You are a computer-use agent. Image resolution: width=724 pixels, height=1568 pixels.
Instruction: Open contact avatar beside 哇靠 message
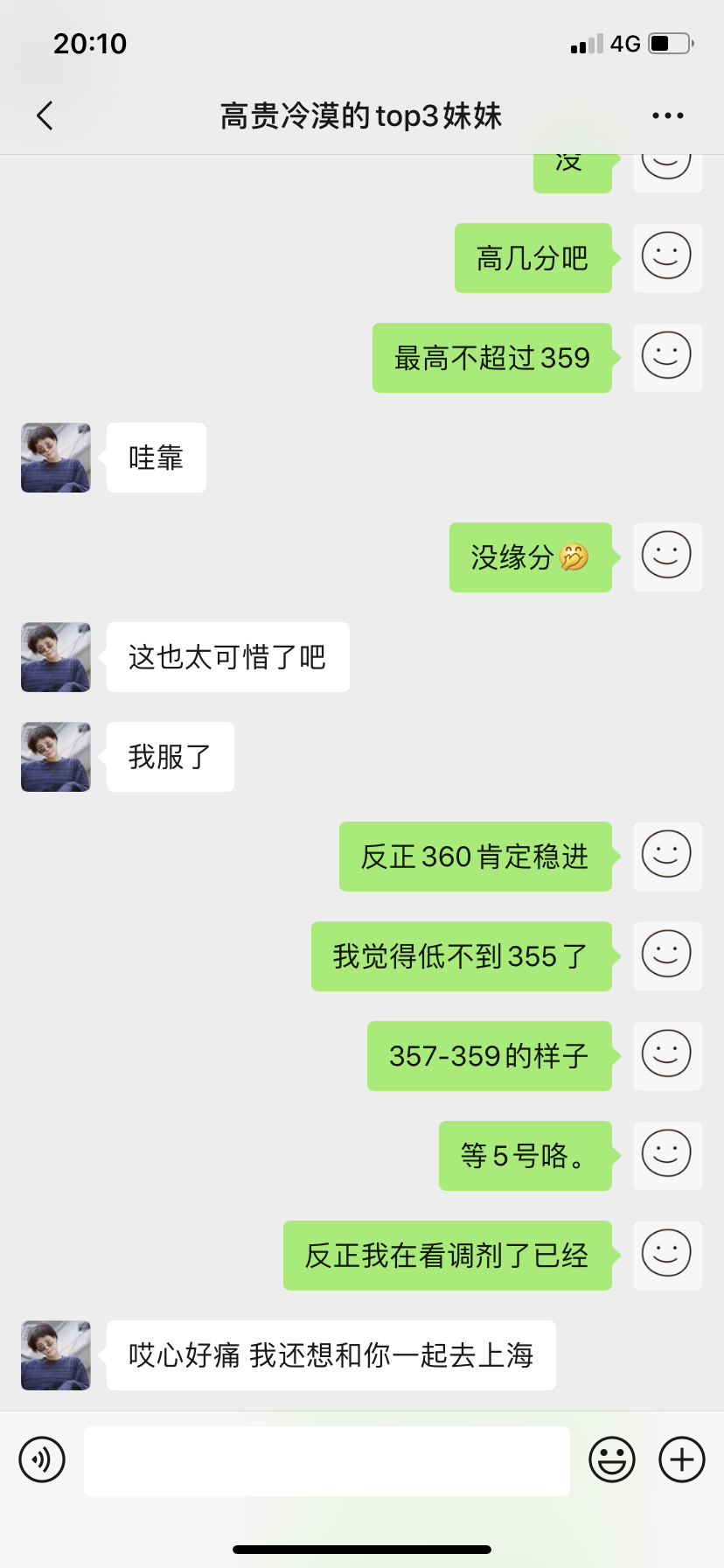(x=56, y=458)
